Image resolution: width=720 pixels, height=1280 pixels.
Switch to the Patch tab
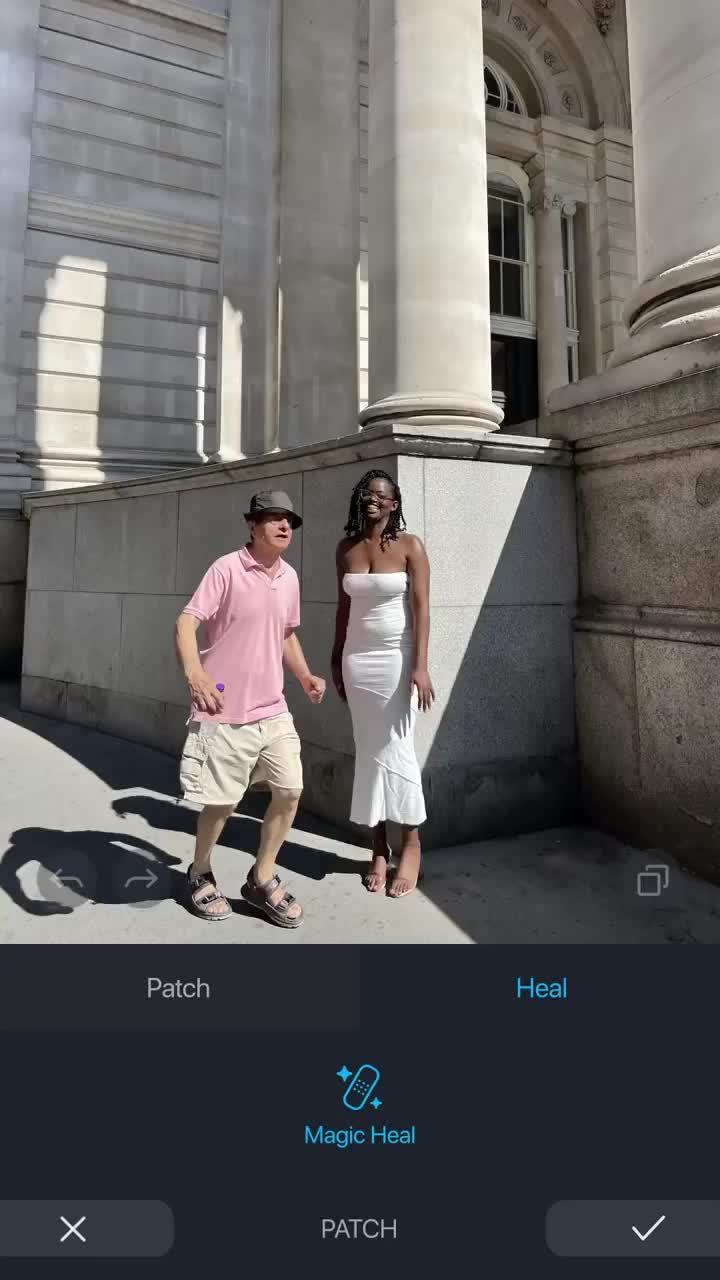pyautogui.click(x=179, y=988)
